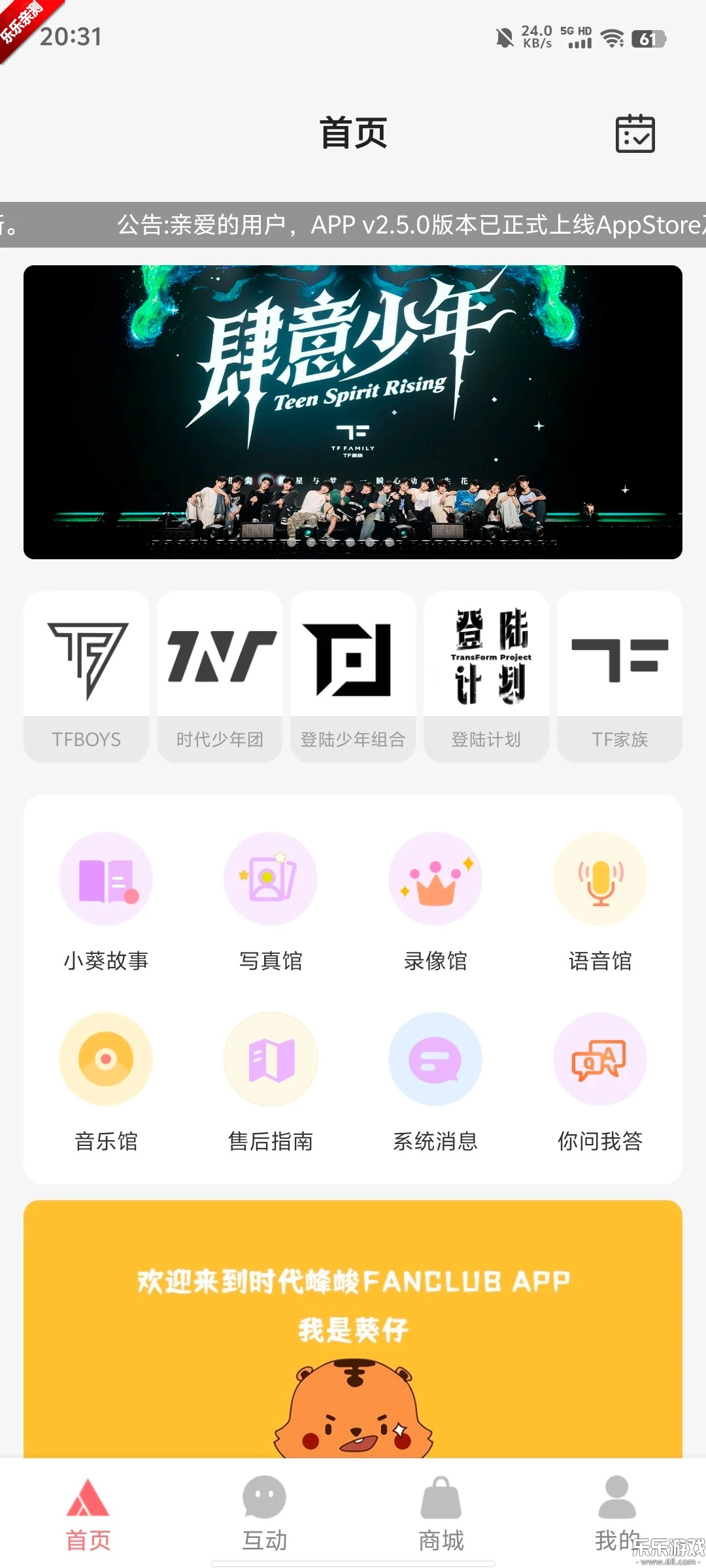
Task: Open the 登陆少年组合 card
Action: click(x=353, y=676)
